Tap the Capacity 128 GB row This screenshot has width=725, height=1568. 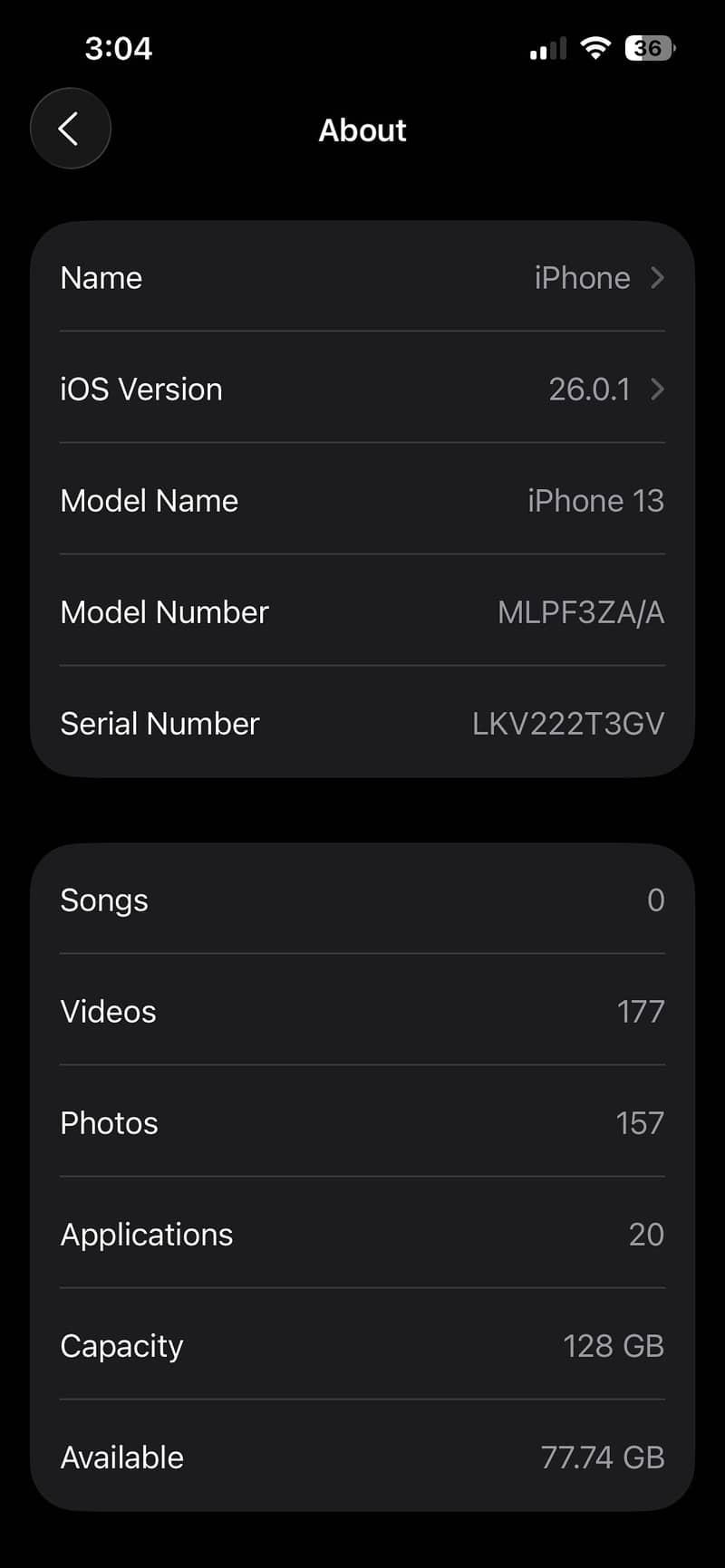tap(362, 1345)
